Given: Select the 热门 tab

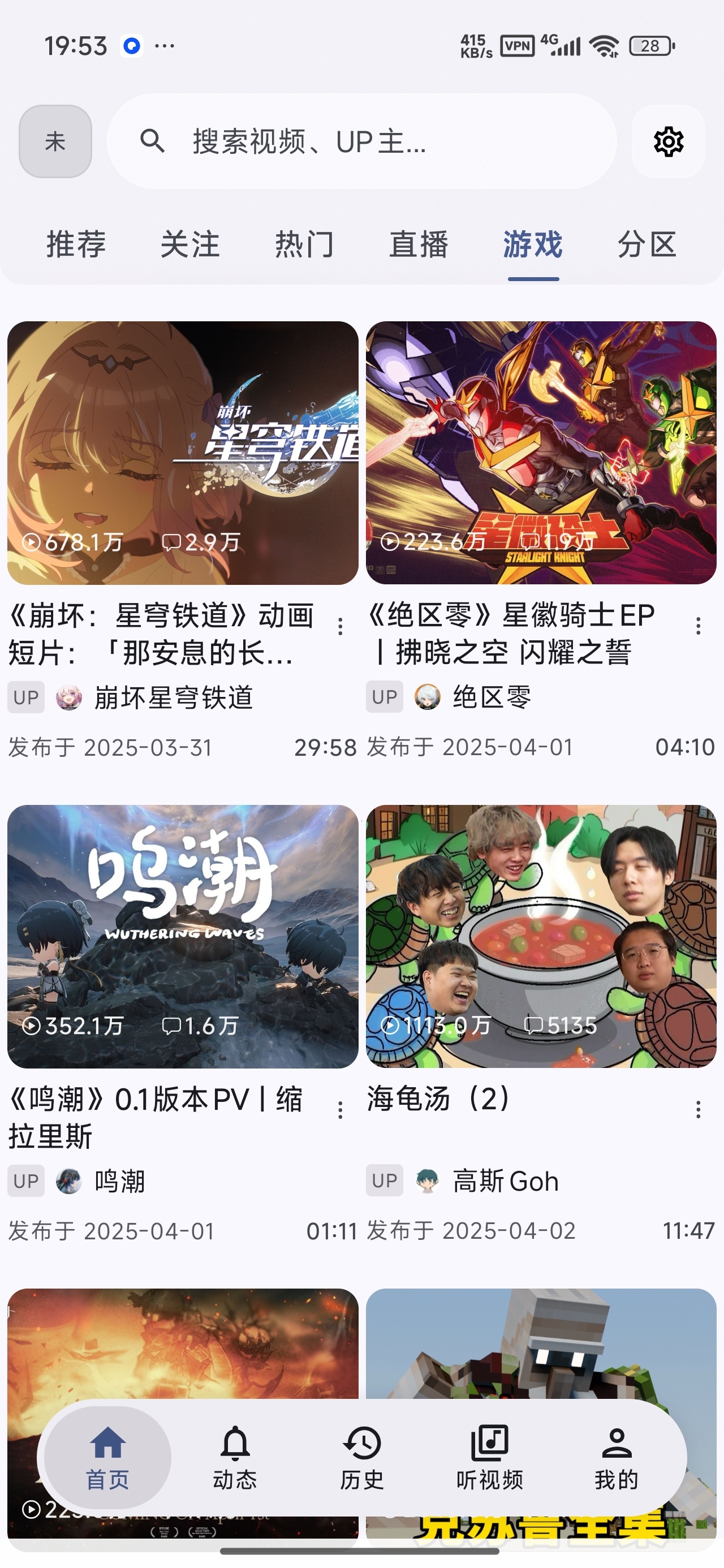Looking at the screenshot, I should [304, 245].
